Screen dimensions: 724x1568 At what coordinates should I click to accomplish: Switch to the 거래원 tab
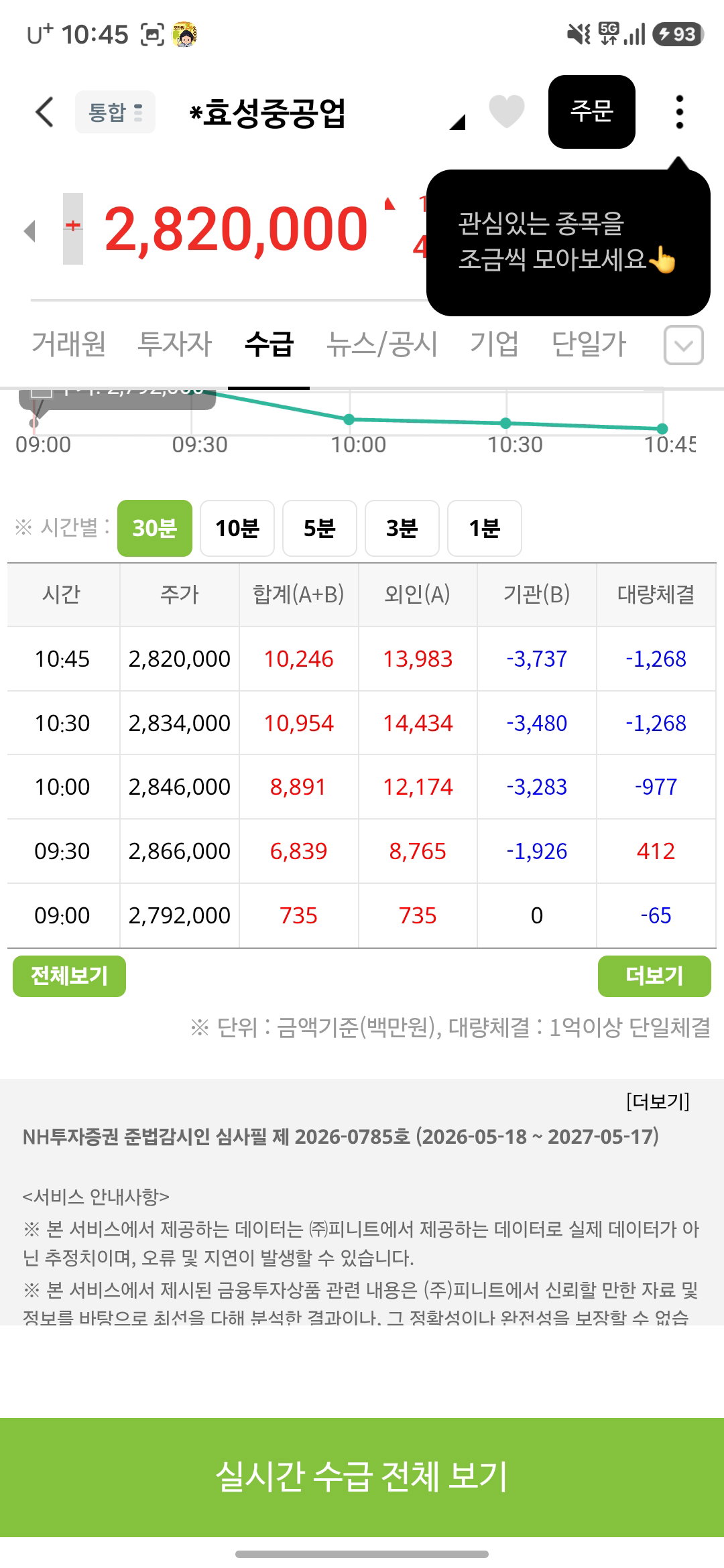[x=69, y=344]
